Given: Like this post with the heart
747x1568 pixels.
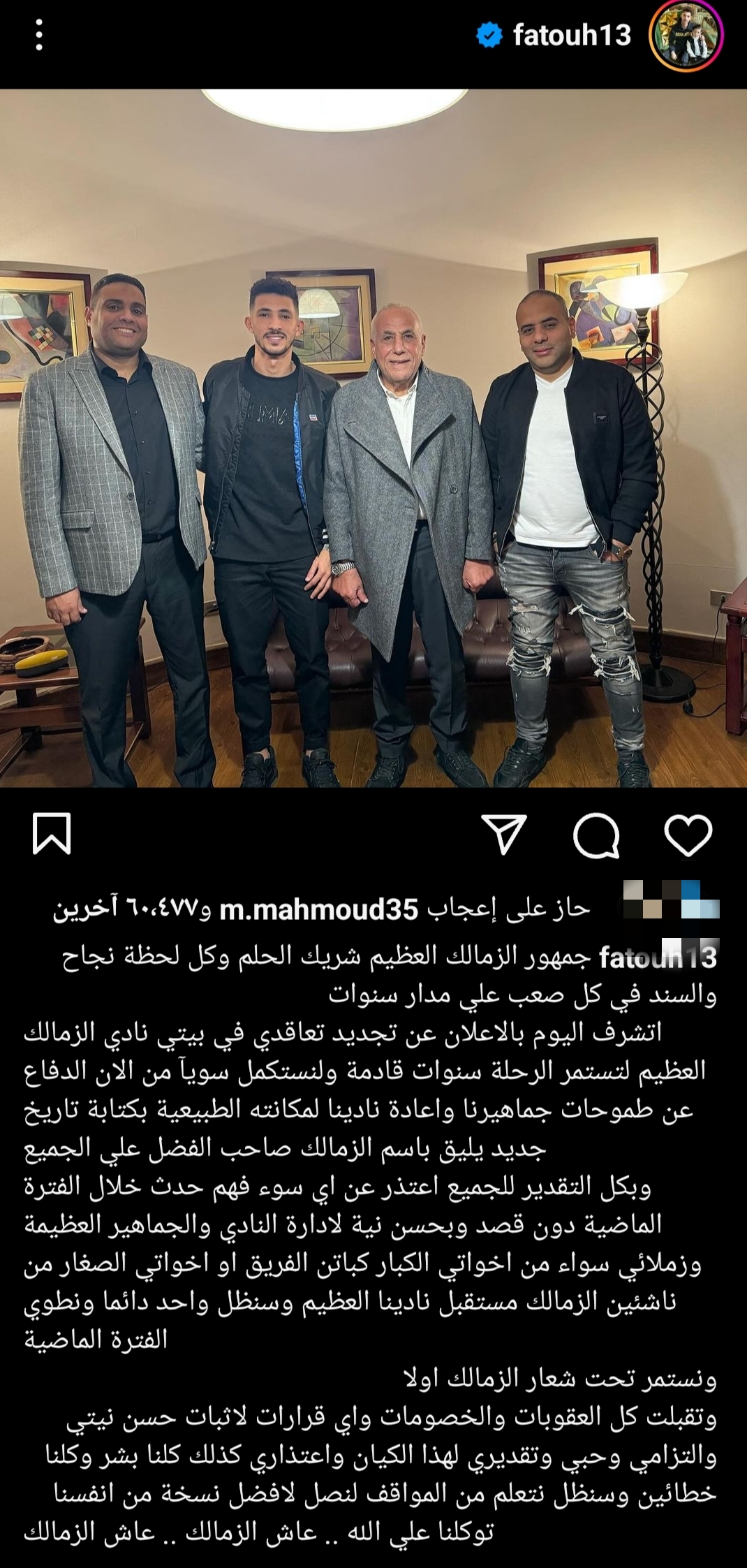Looking at the screenshot, I should coord(688,835).
